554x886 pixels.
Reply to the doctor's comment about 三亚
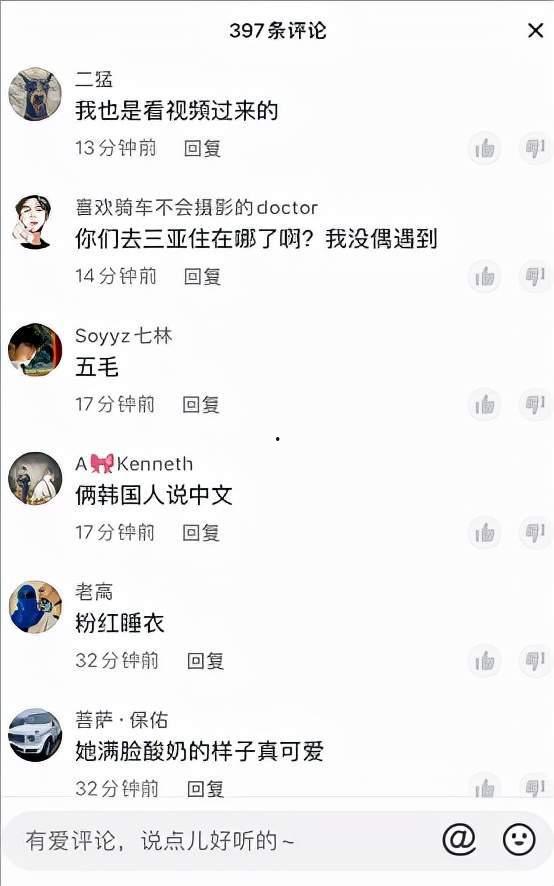(x=202, y=276)
